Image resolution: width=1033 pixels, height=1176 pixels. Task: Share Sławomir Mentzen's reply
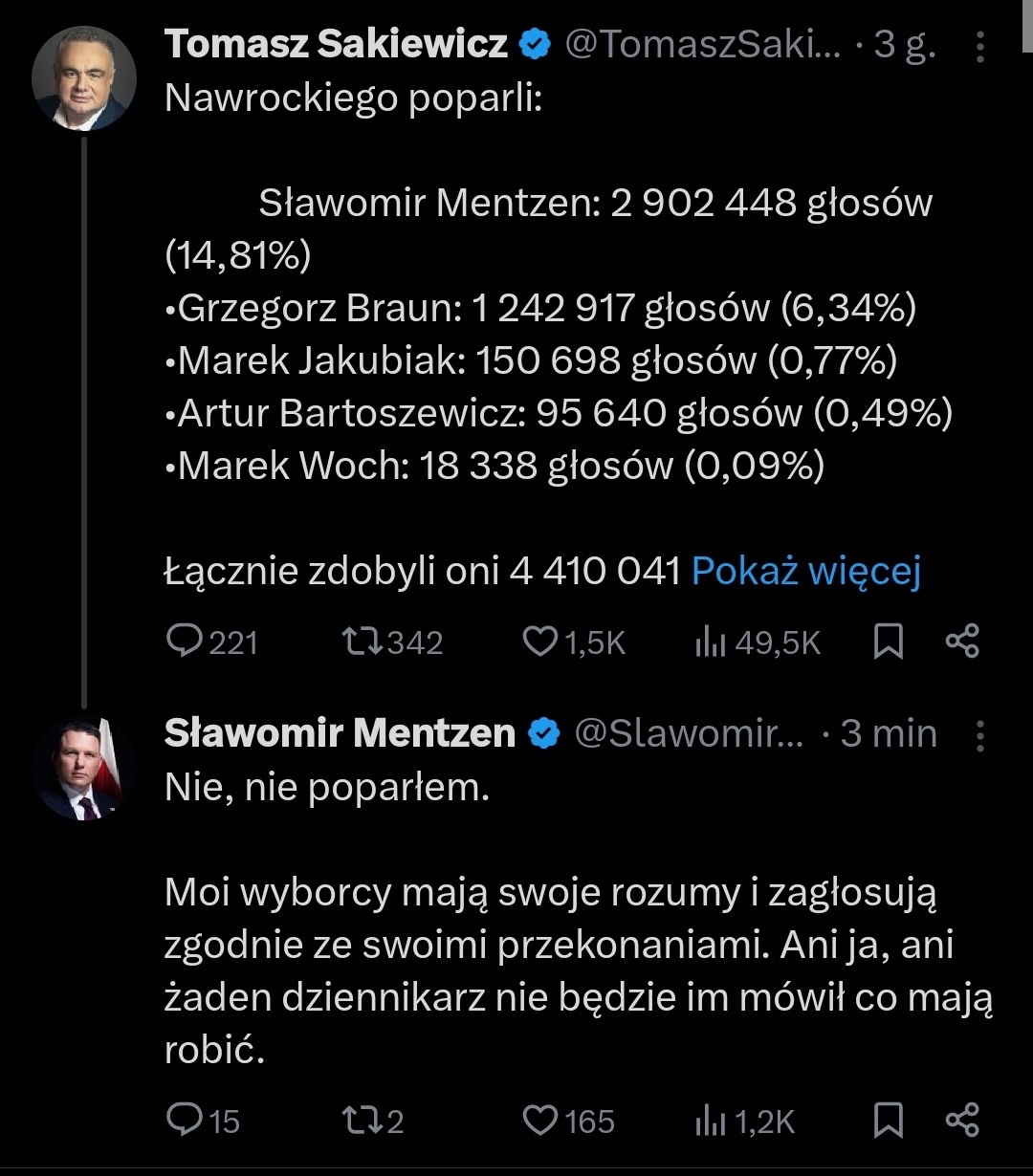[962, 1120]
